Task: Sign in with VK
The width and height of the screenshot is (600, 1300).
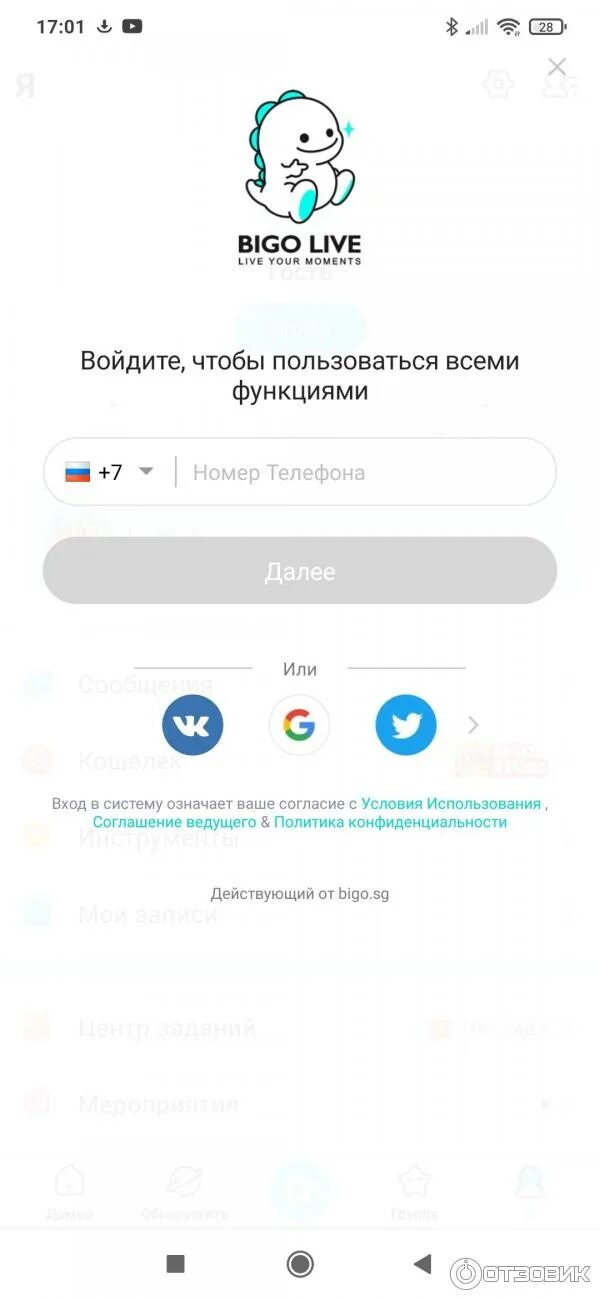Action: [193, 725]
